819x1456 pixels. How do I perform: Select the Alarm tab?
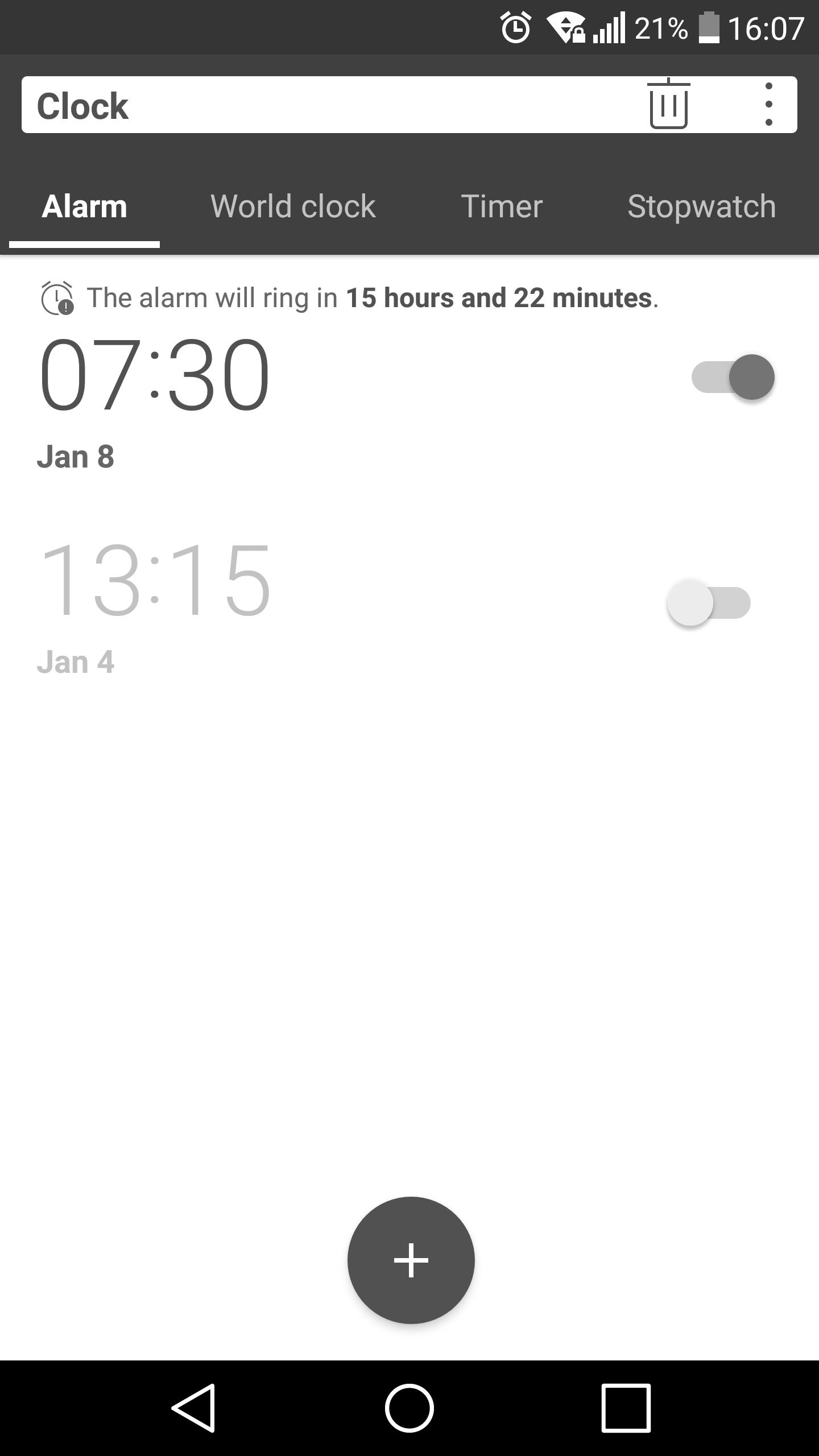click(84, 206)
